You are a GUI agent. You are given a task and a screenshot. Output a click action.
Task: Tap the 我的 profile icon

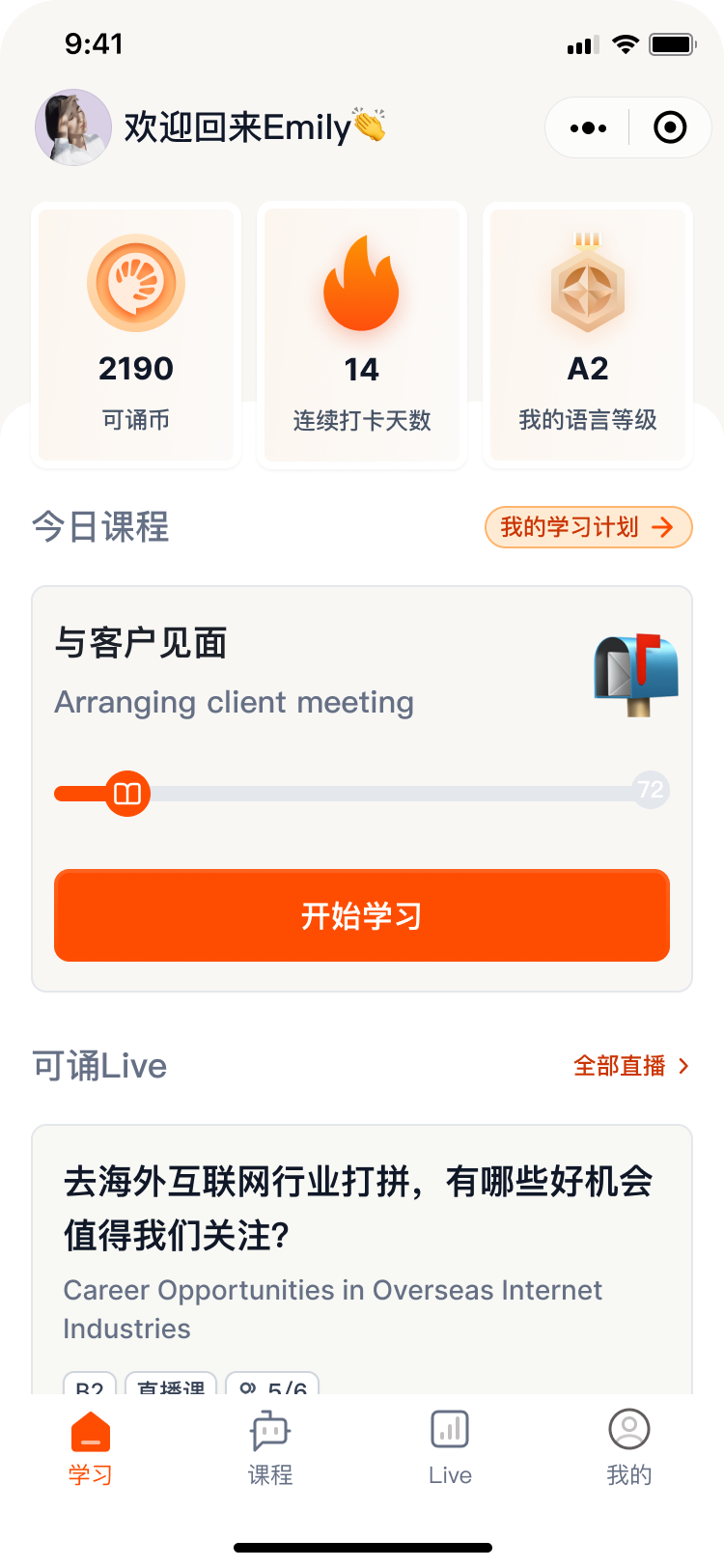click(628, 1427)
